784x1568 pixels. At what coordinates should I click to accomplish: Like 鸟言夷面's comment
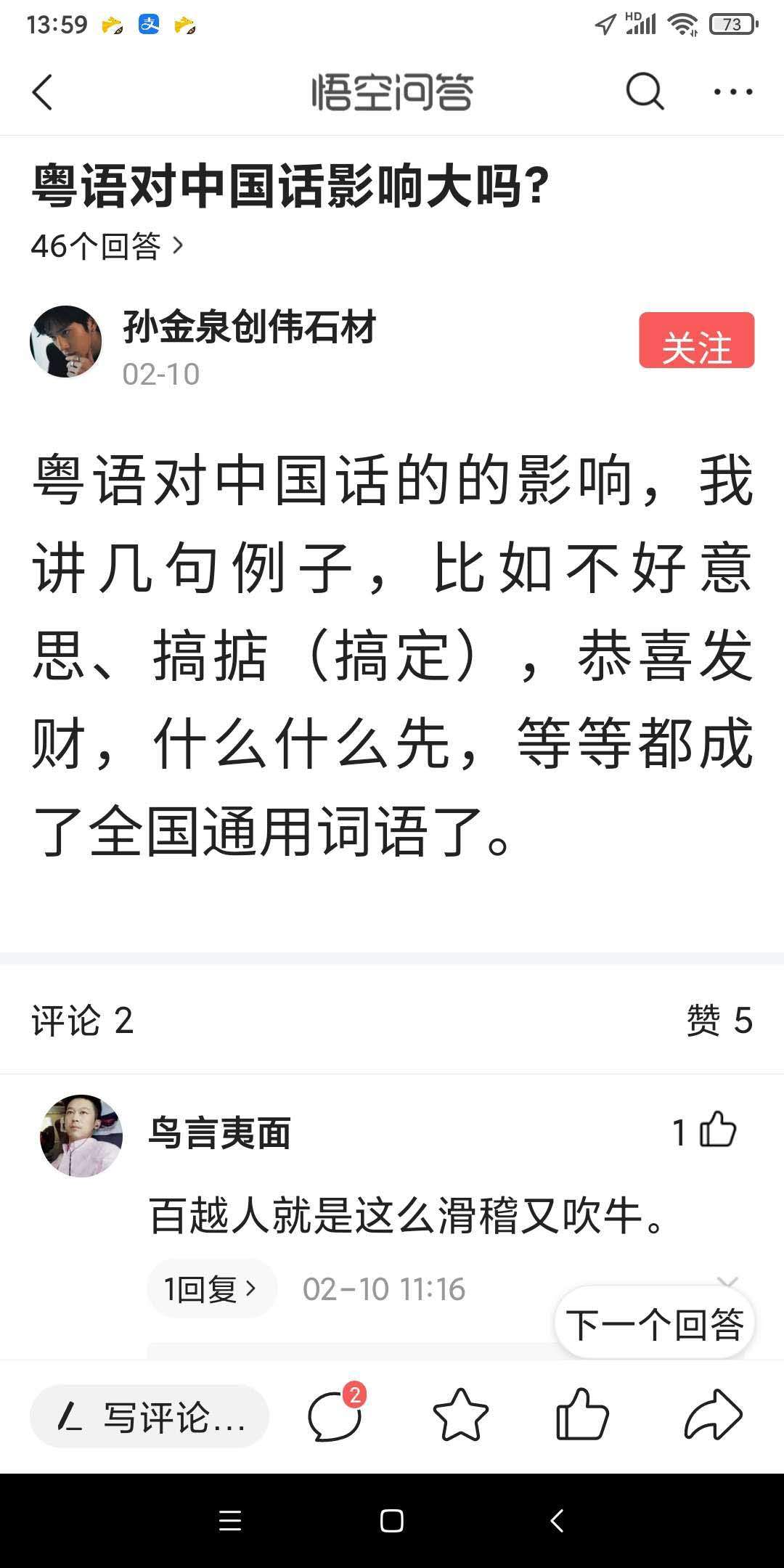[717, 1130]
